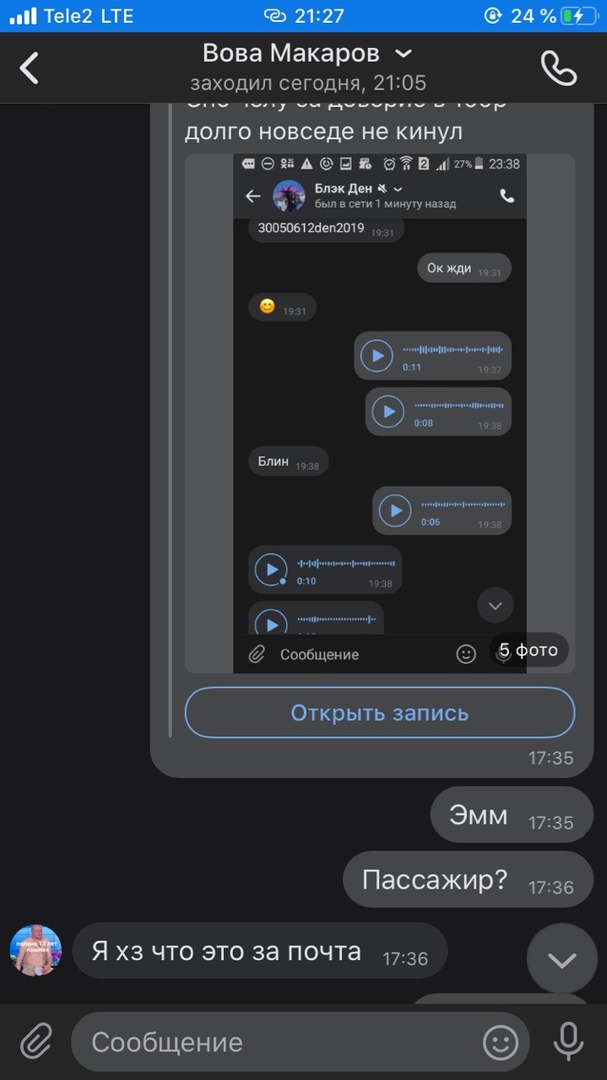Record a voice message
Image resolution: width=607 pixels, height=1080 pixels.
coord(569,1042)
